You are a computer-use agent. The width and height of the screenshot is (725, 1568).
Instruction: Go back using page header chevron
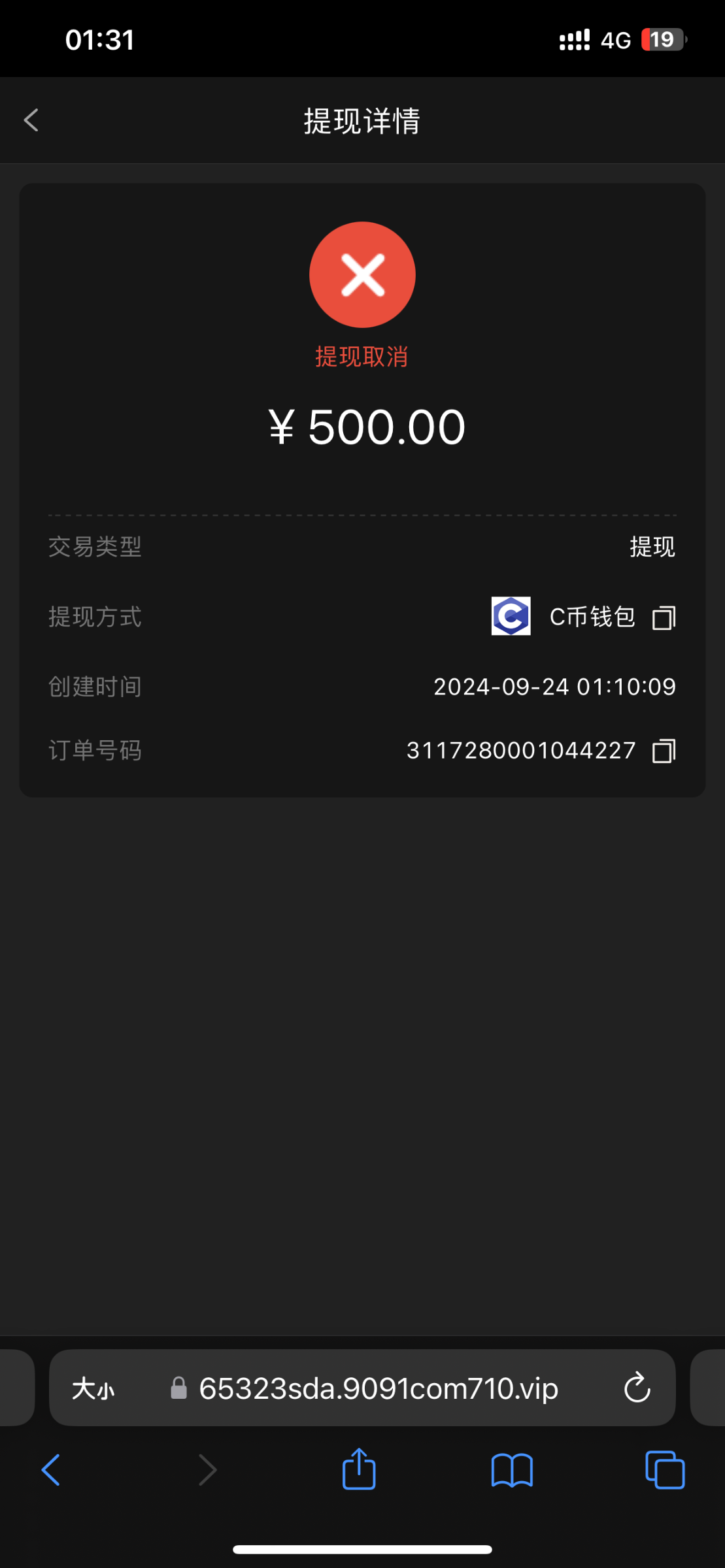(30, 120)
